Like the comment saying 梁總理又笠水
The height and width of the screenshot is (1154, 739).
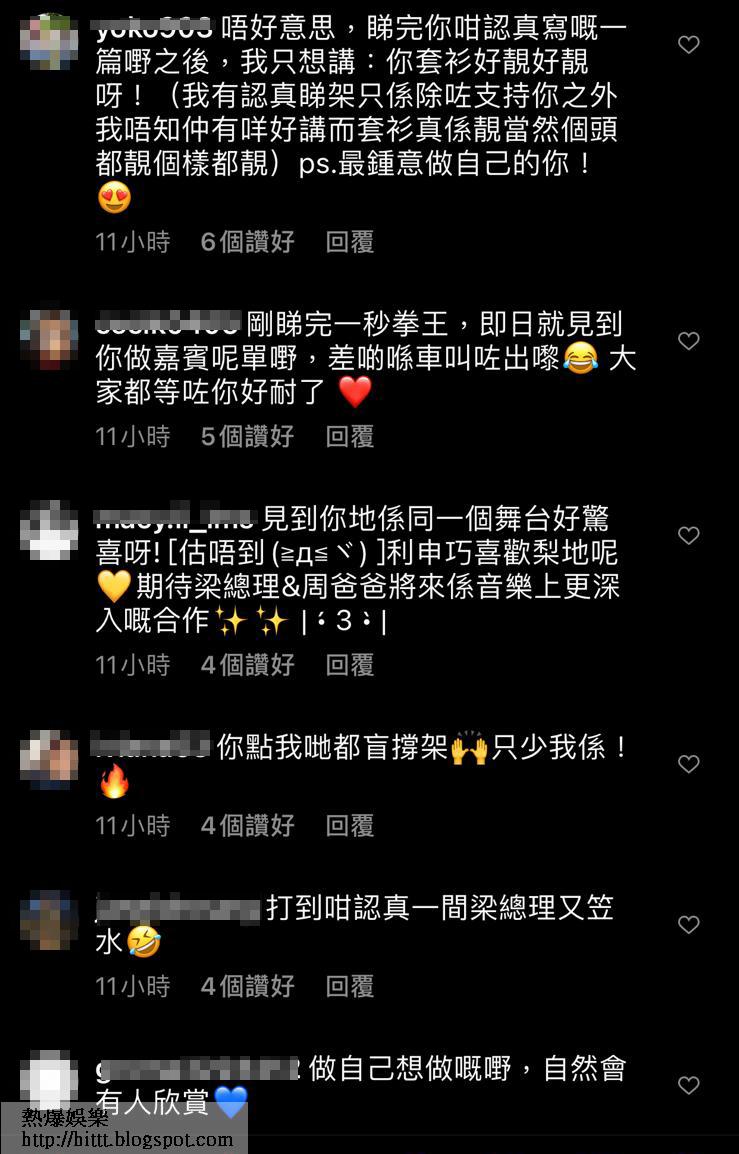click(688, 925)
